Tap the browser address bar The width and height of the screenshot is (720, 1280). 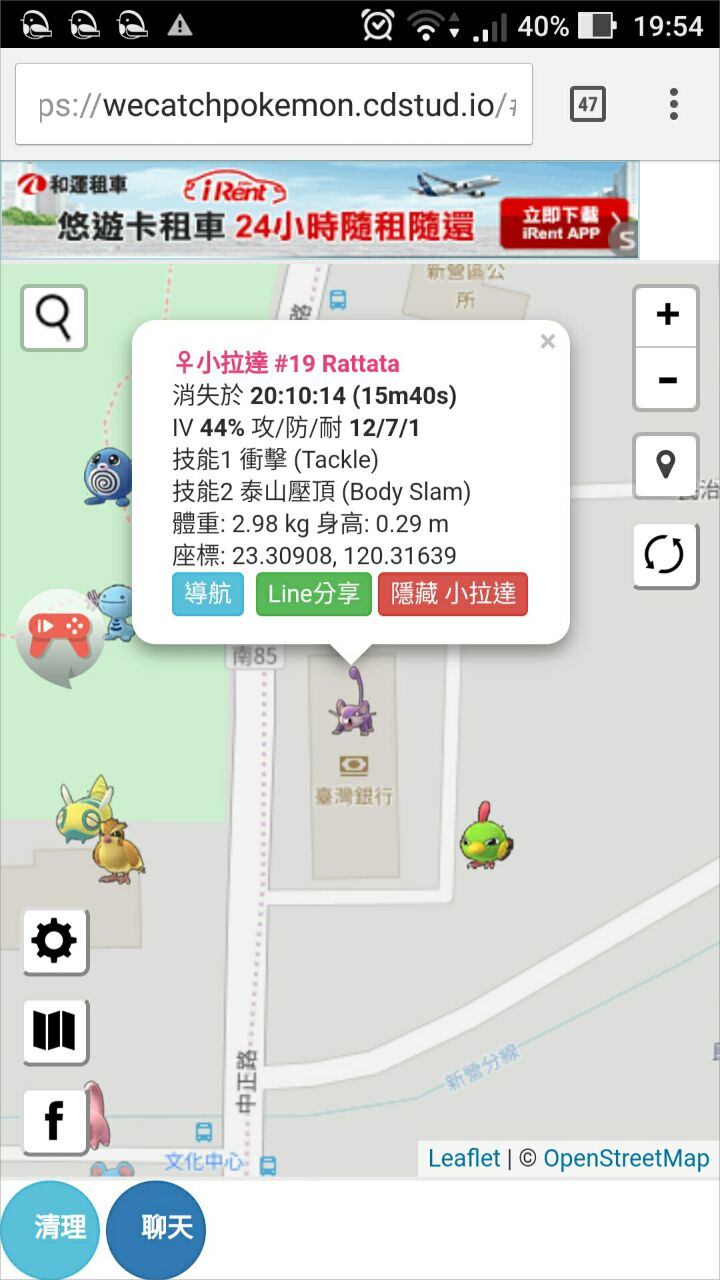pos(273,105)
